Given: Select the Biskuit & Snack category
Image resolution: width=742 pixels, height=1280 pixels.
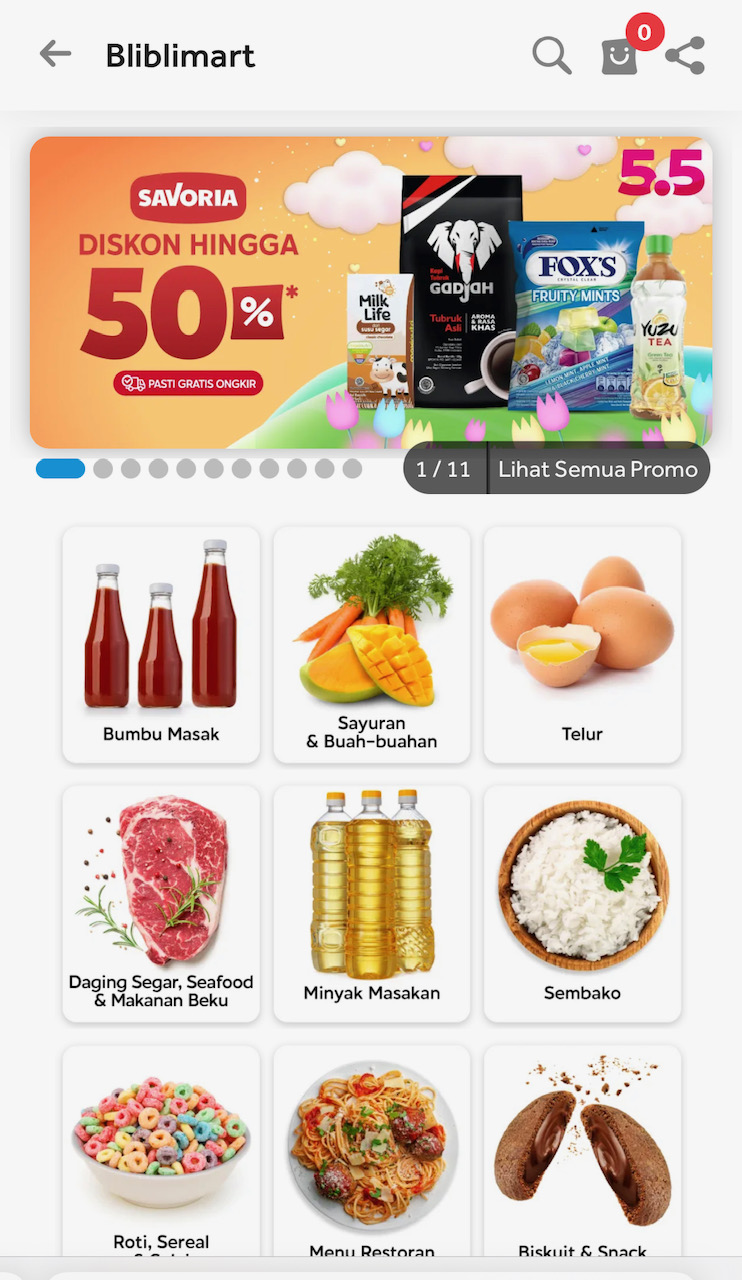Looking at the screenshot, I should click(x=582, y=1150).
